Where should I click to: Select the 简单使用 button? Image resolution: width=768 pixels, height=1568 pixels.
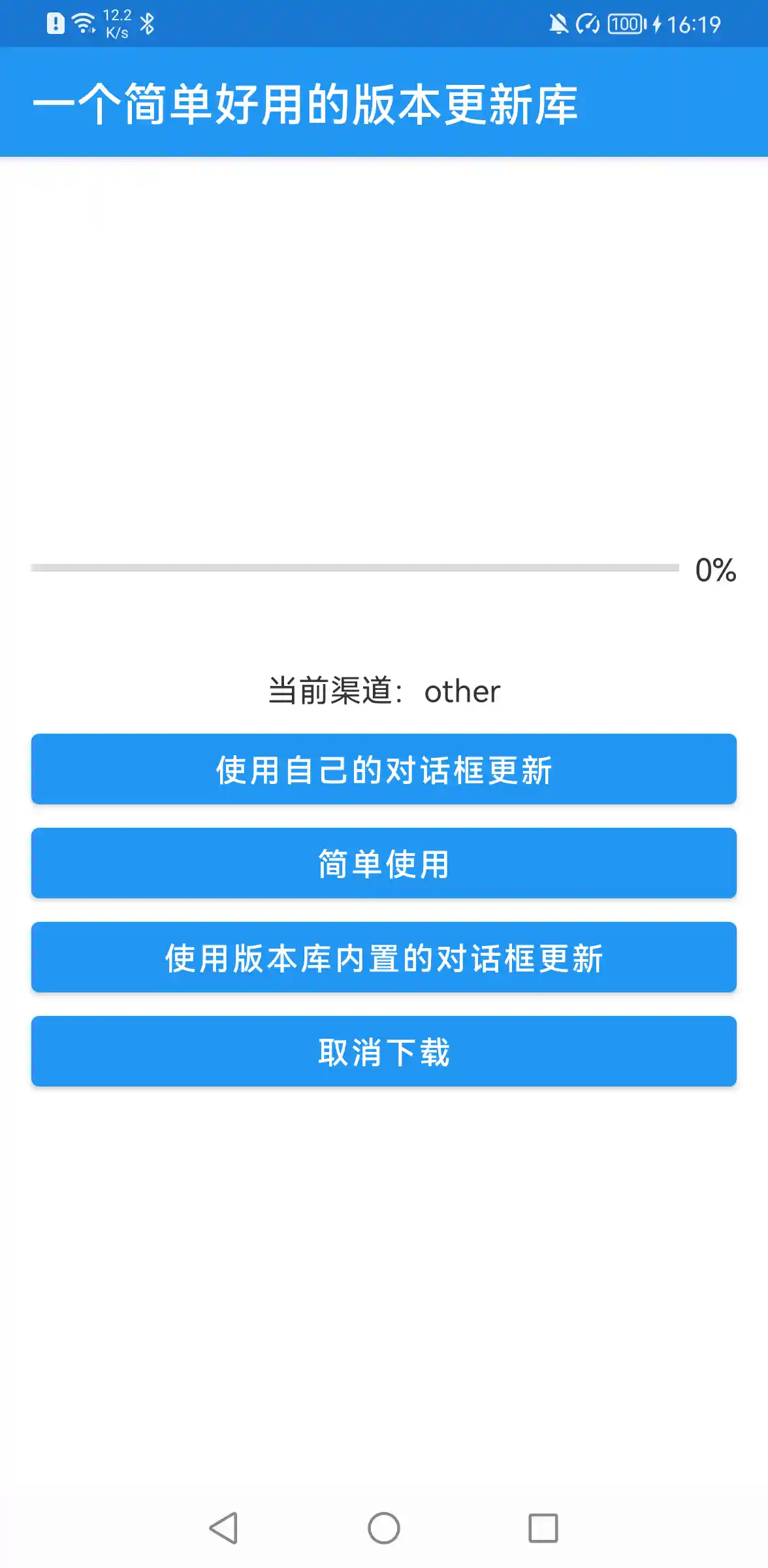pyautogui.click(x=384, y=863)
